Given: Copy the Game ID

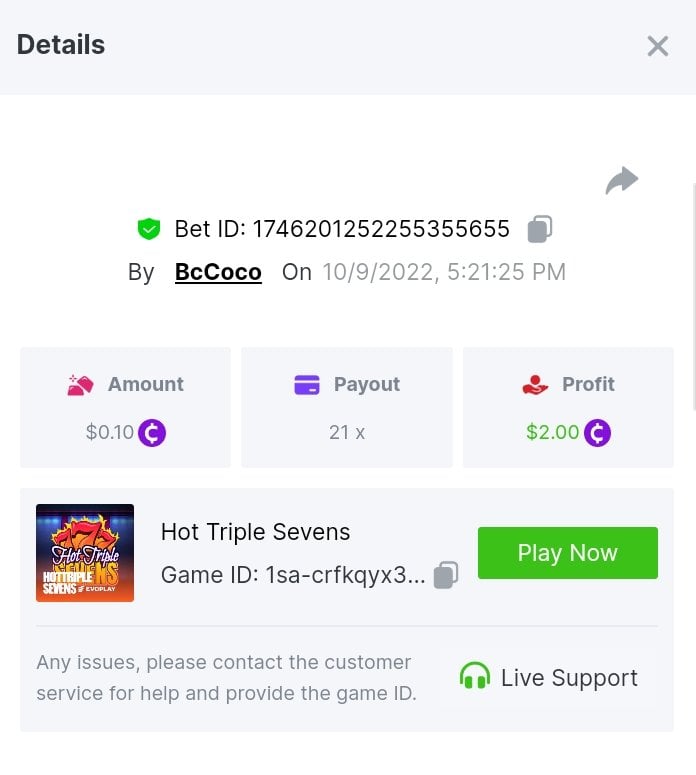Looking at the screenshot, I should [x=446, y=575].
